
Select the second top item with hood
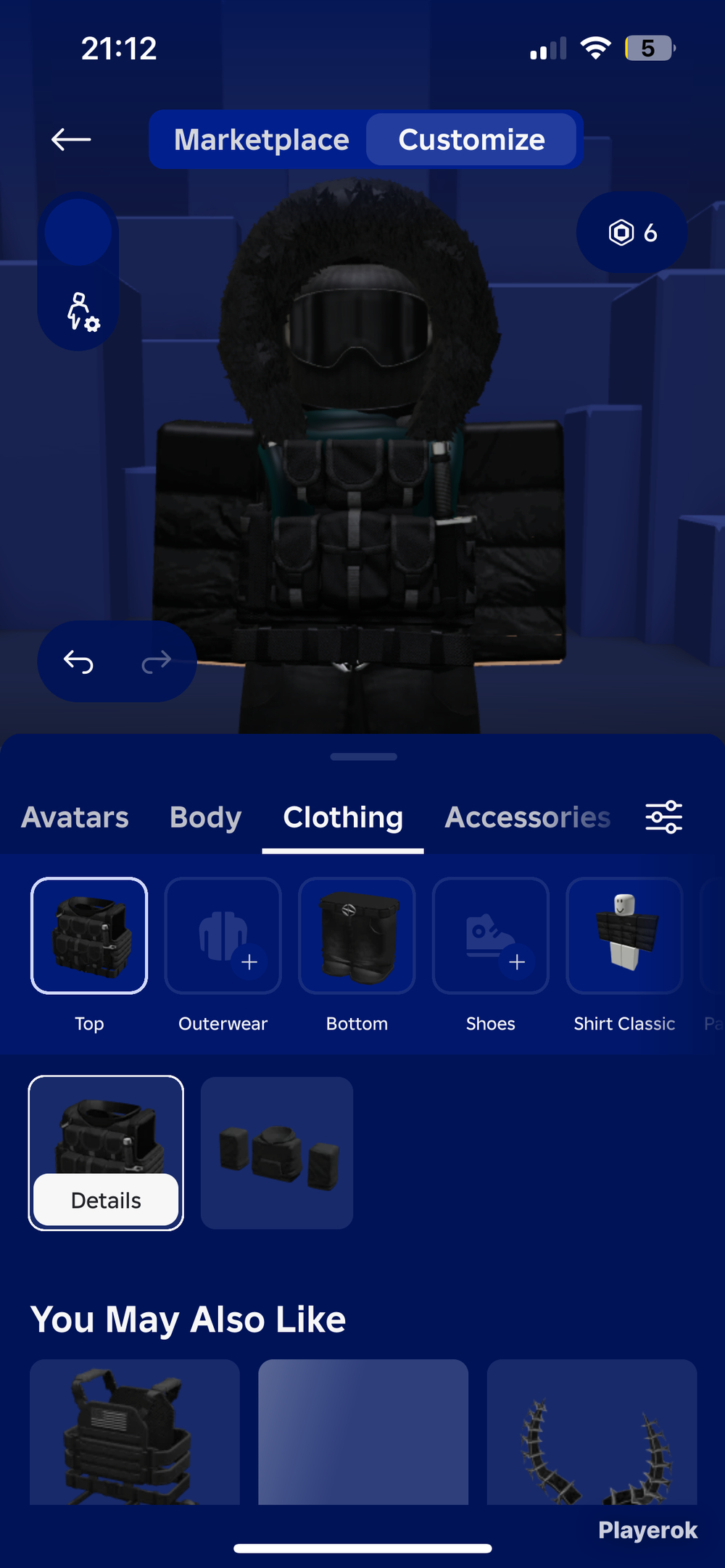[x=277, y=1153]
